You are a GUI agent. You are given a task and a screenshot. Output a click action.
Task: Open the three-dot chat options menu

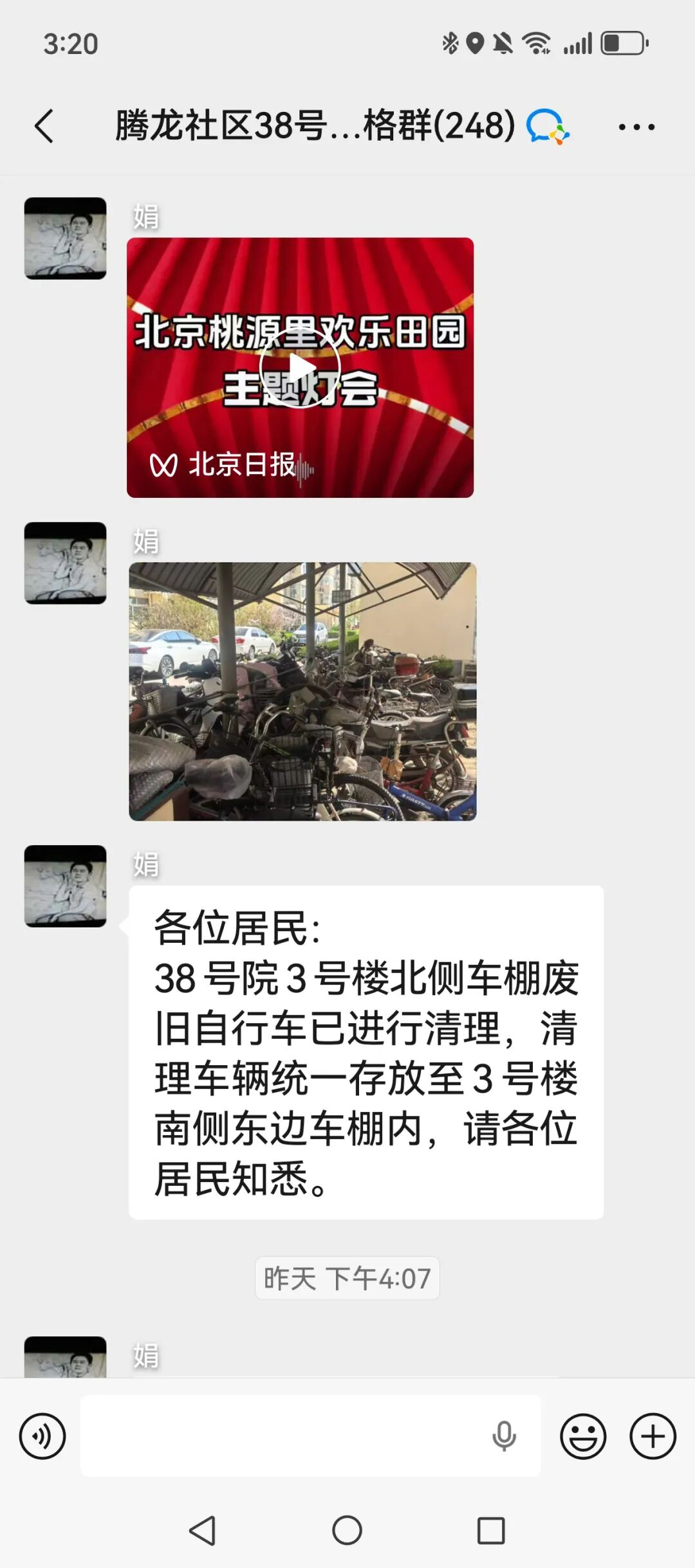tap(636, 127)
